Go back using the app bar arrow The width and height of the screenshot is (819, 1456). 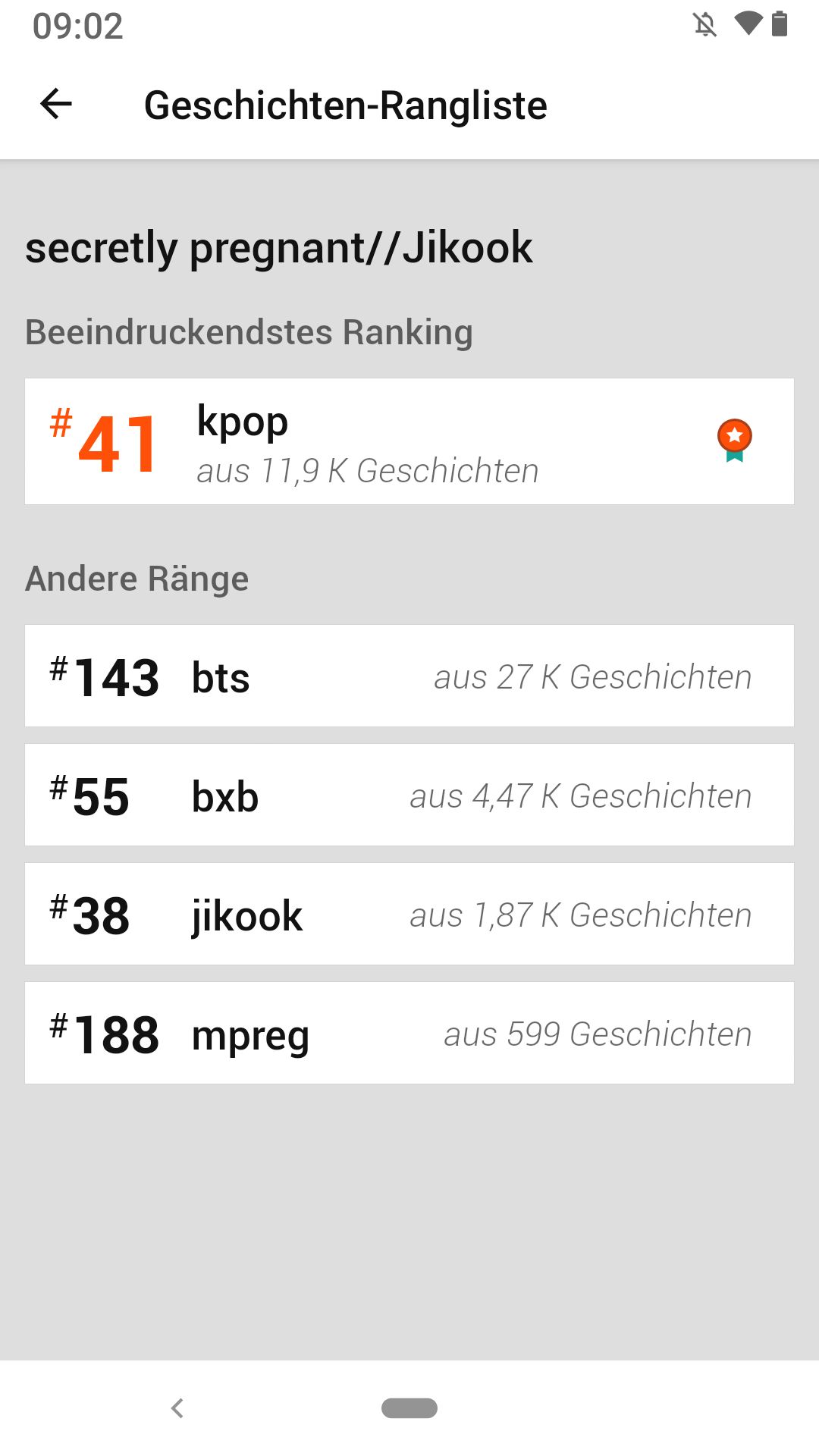(56, 105)
